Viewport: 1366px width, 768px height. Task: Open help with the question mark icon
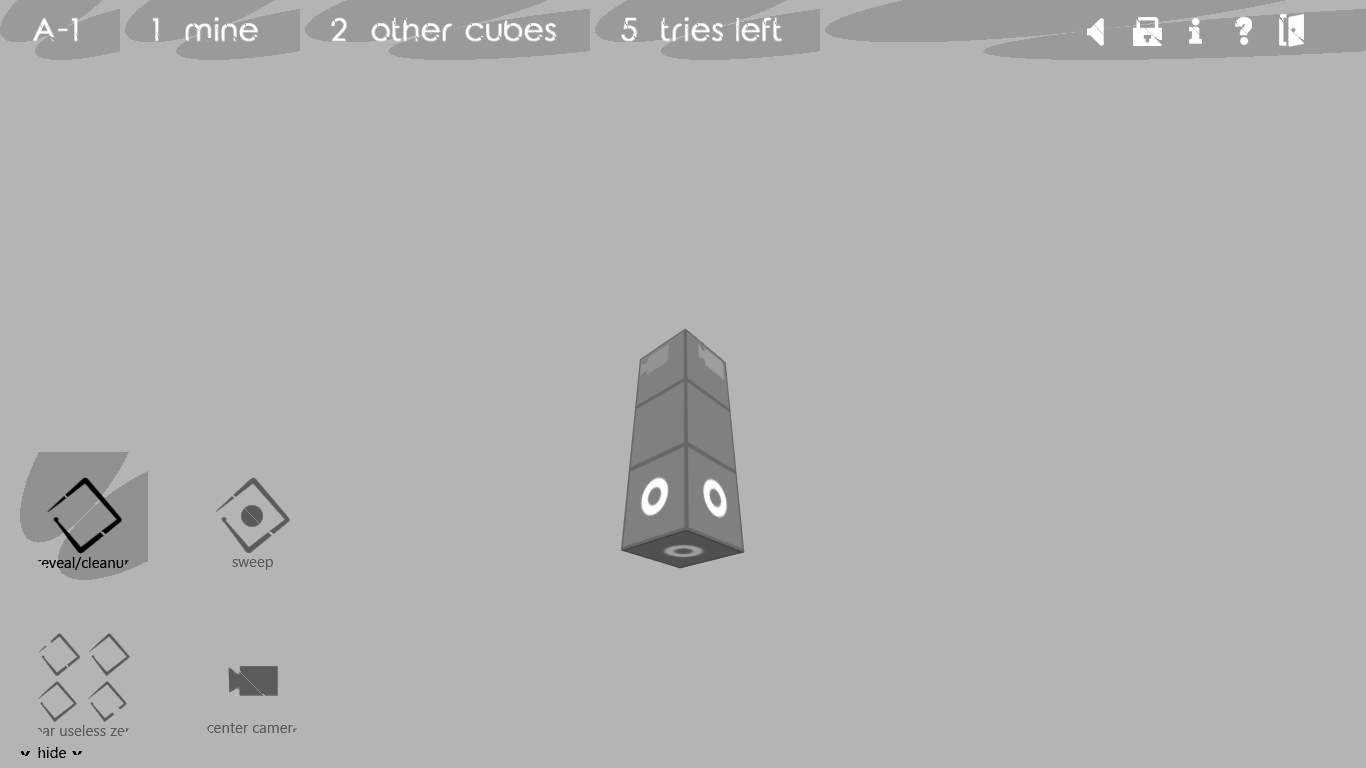pos(1243,32)
